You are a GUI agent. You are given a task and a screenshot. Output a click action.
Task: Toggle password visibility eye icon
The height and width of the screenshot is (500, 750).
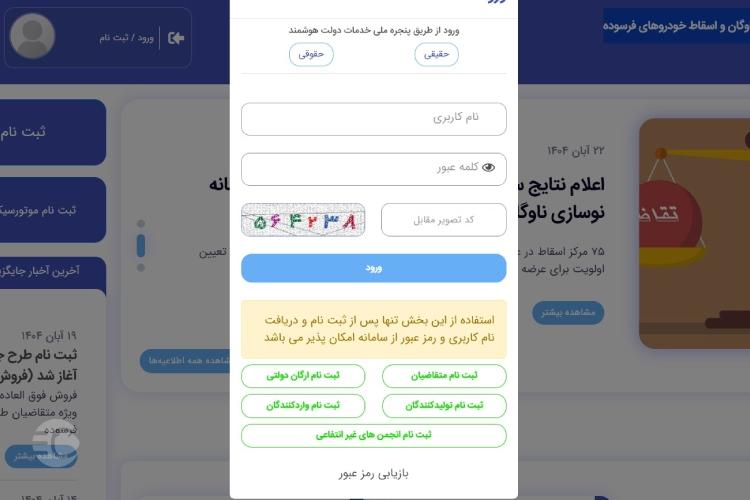tap(489, 168)
